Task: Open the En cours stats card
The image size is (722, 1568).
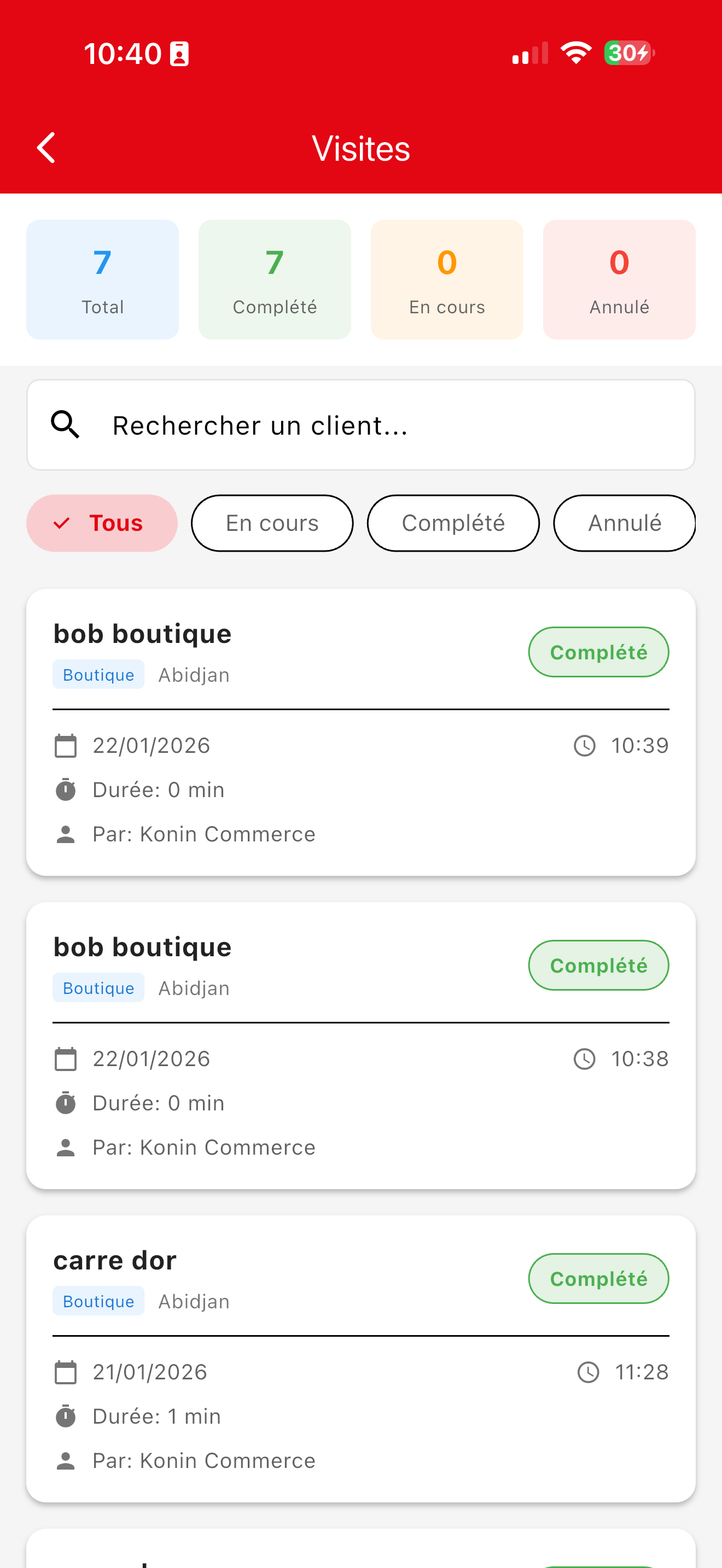Action: (x=446, y=279)
